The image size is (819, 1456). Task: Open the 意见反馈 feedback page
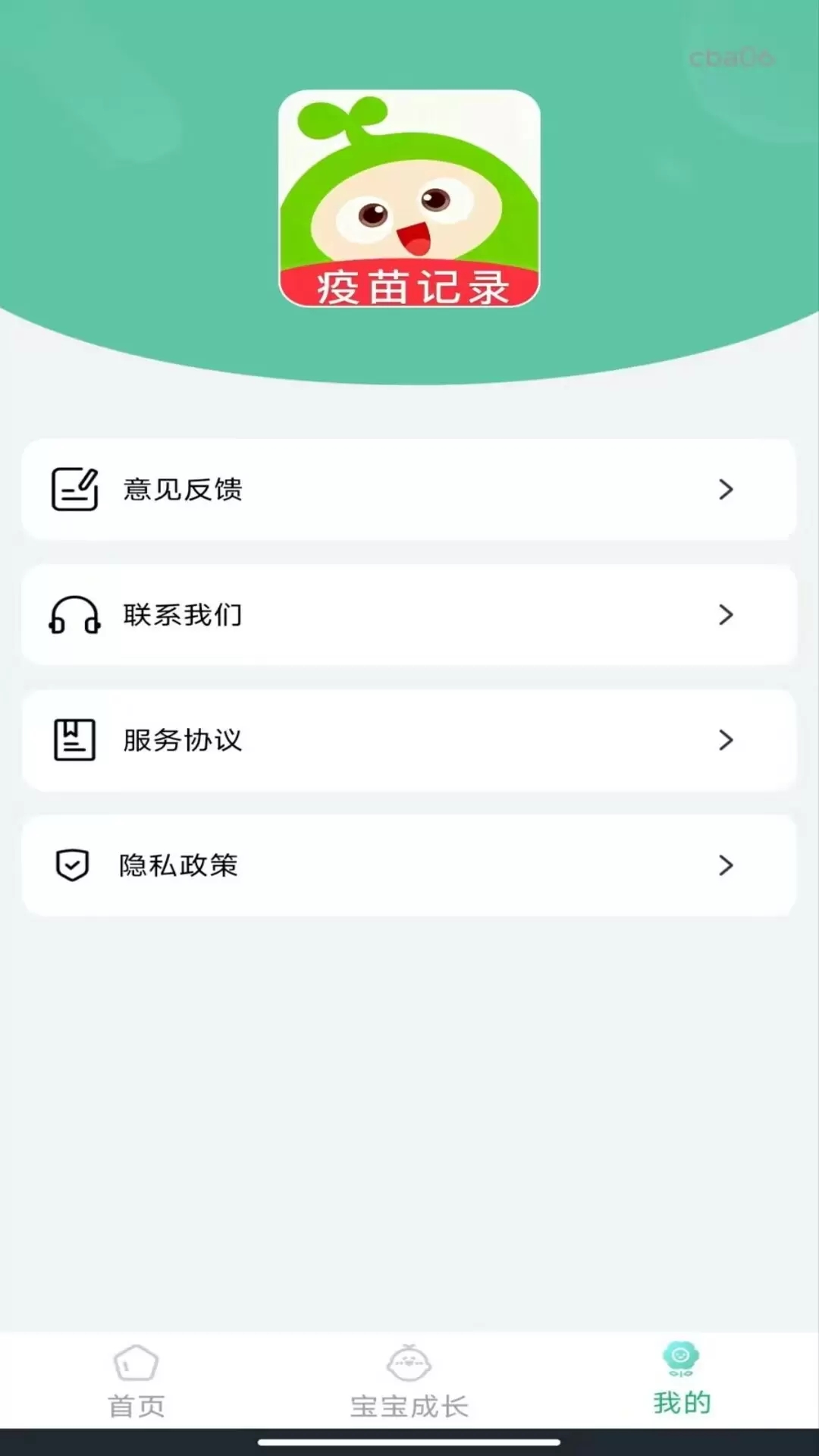[409, 489]
